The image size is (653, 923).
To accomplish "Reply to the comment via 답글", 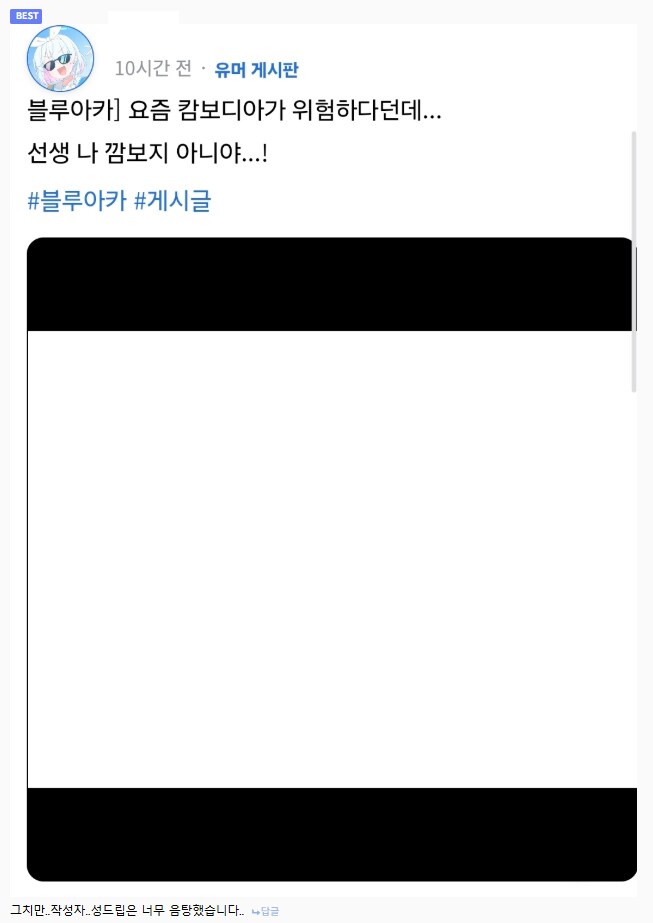I will (x=266, y=911).
